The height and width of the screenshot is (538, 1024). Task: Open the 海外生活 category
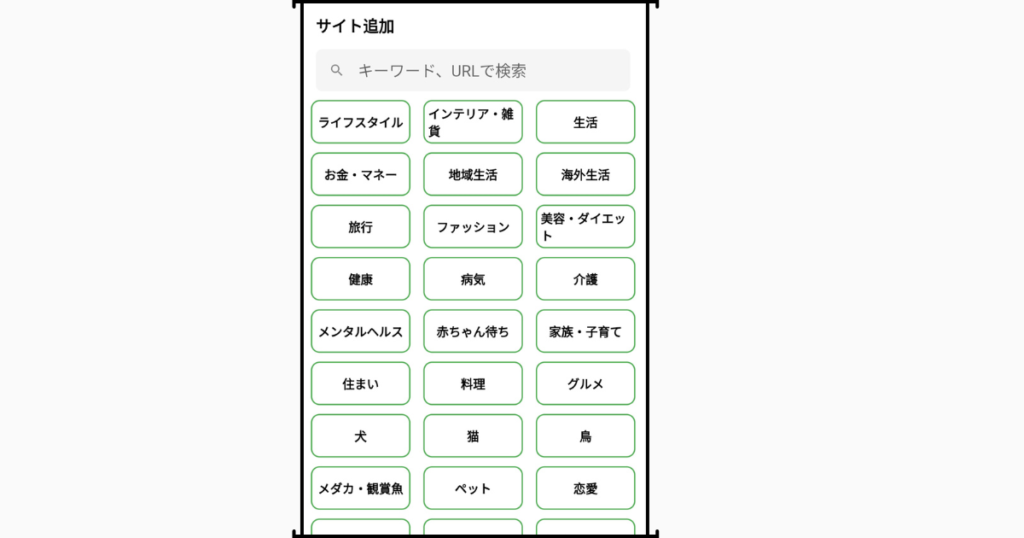[585, 175]
